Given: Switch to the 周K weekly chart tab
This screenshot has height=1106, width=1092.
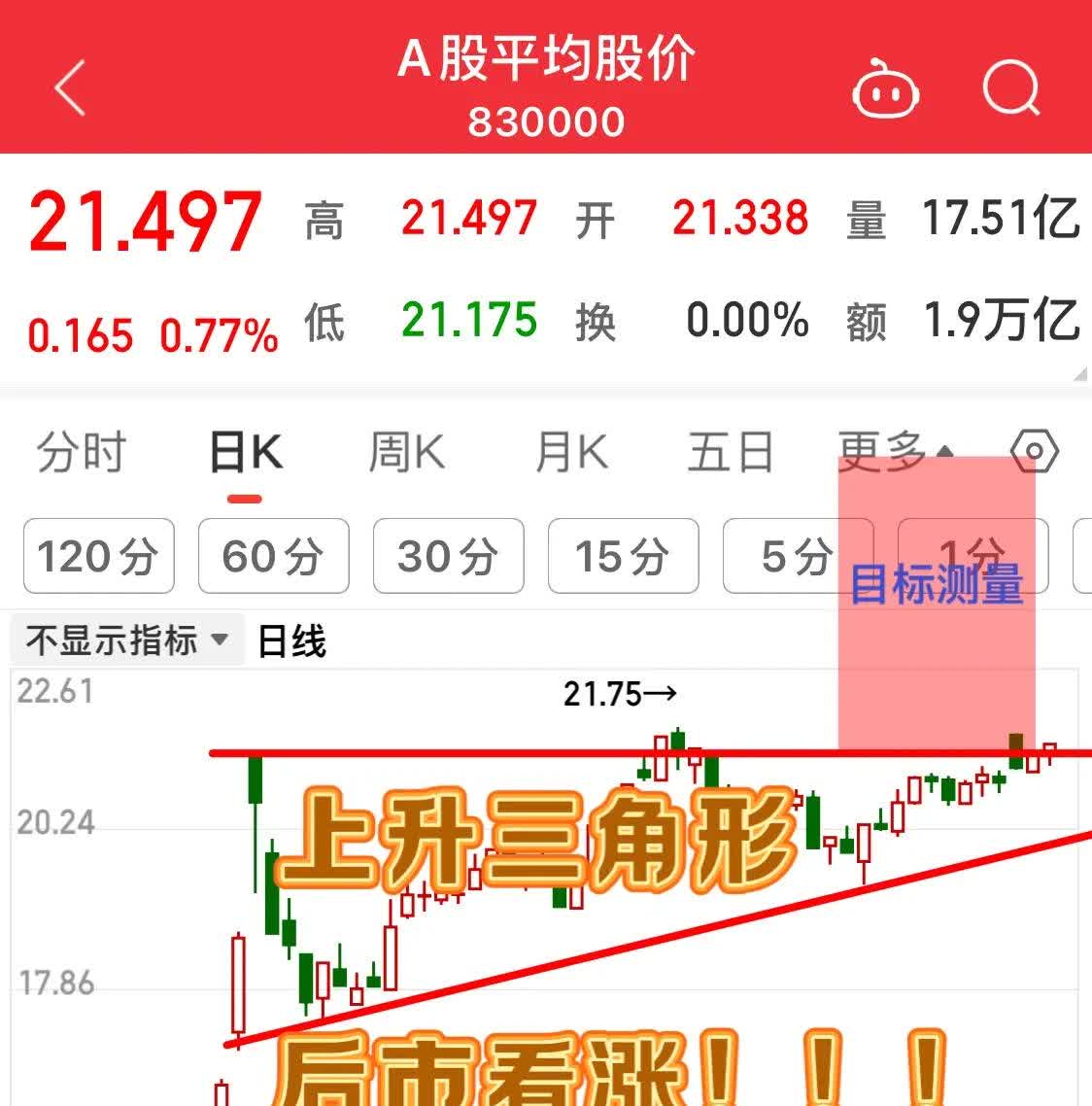Looking at the screenshot, I should pos(405,451).
